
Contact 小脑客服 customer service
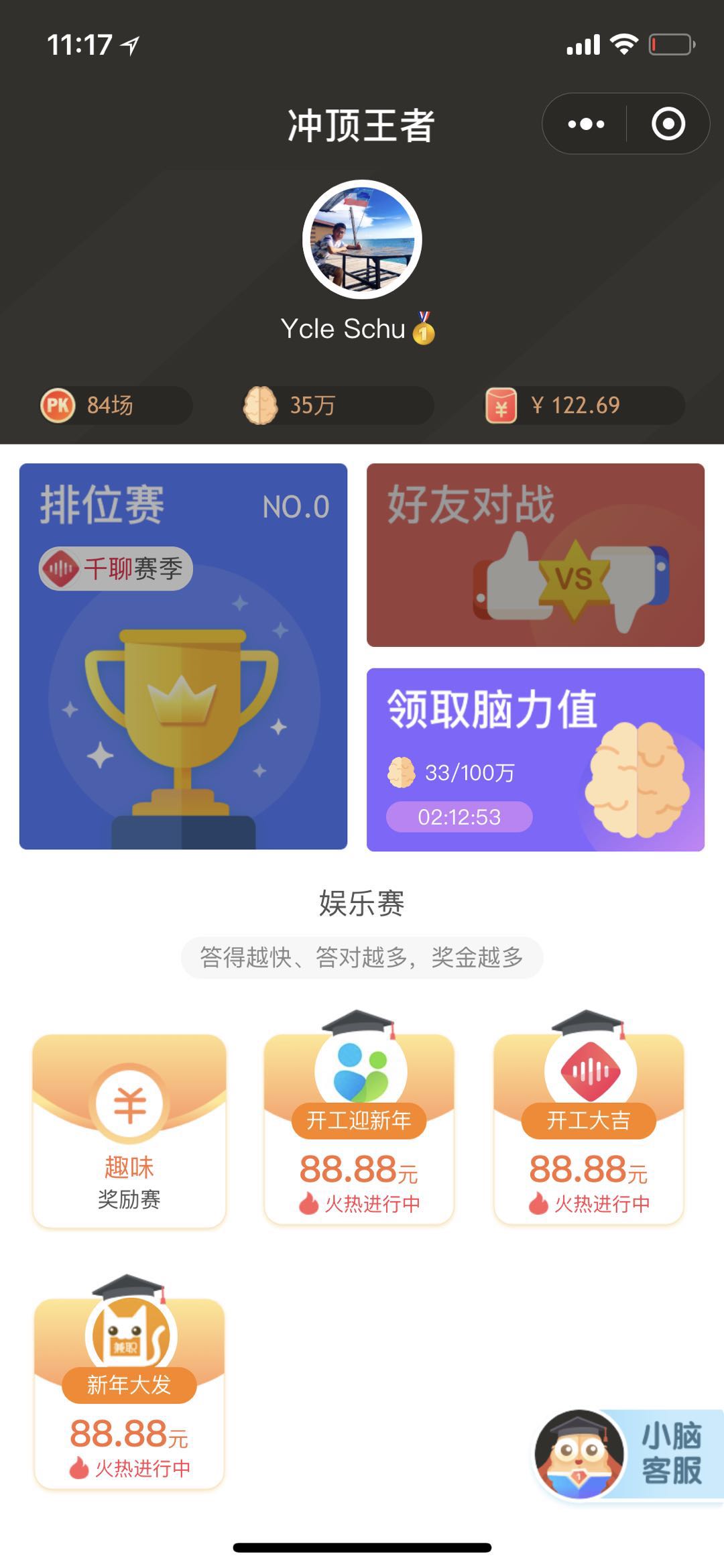629,1453
